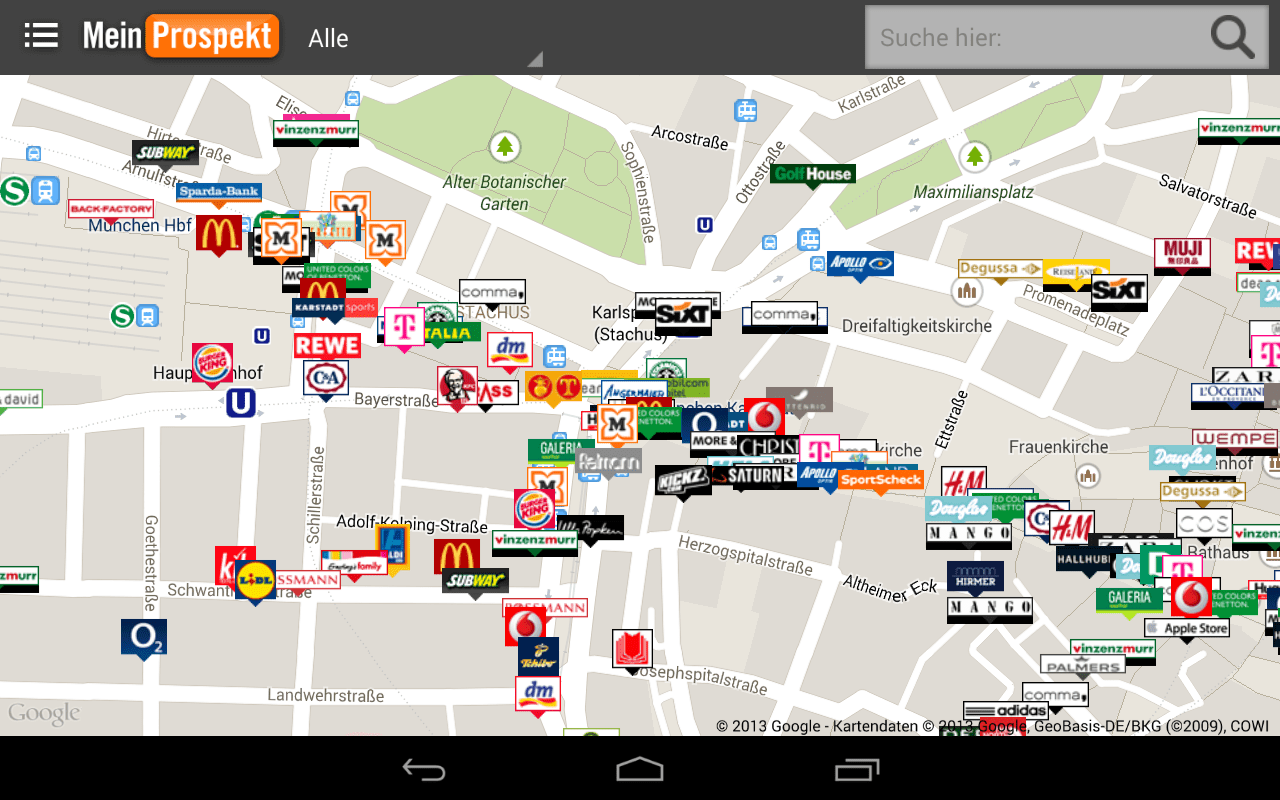The height and width of the screenshot is (800, 1280).
Task: Tap the Suche hier search field
Action: (x=1035, y=38)
